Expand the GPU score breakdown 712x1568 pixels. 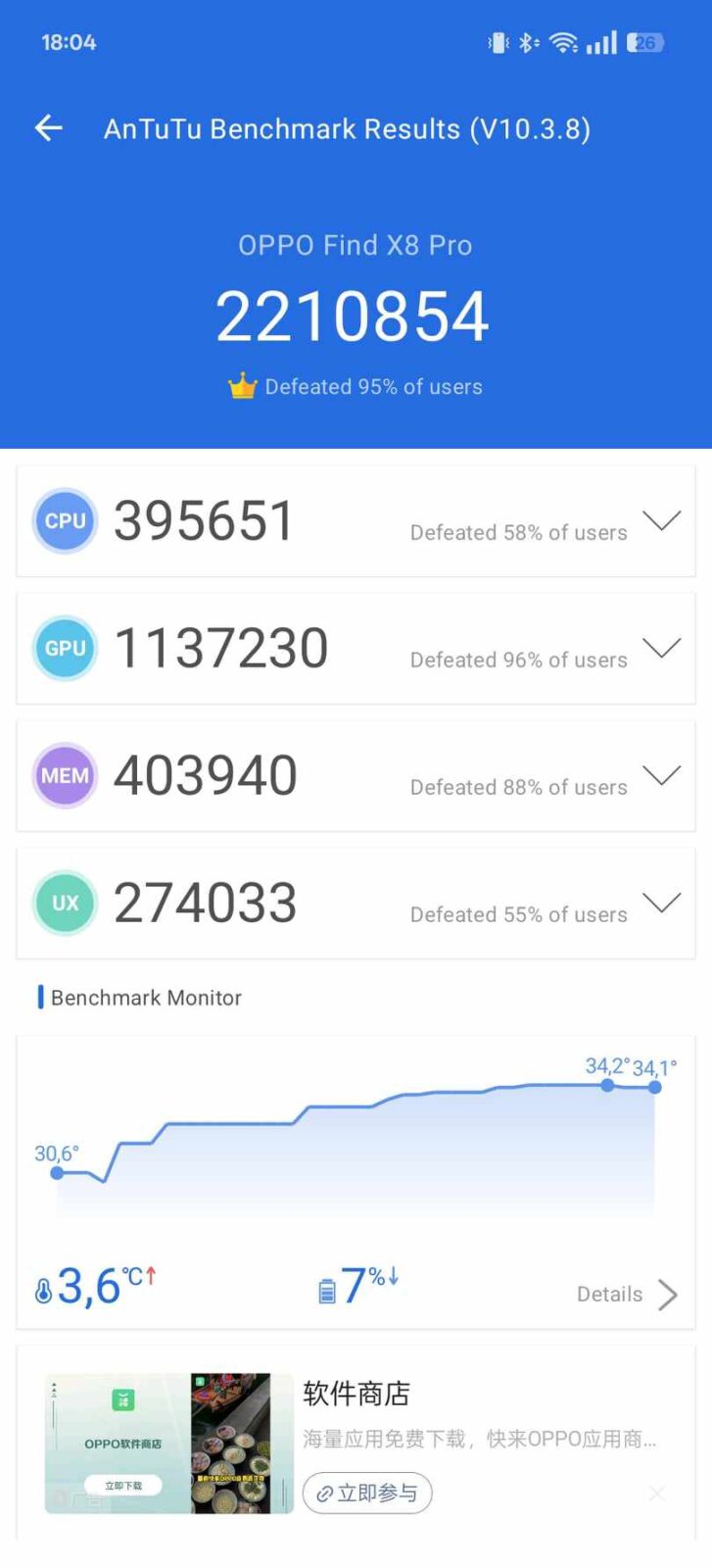pos(662,648)
